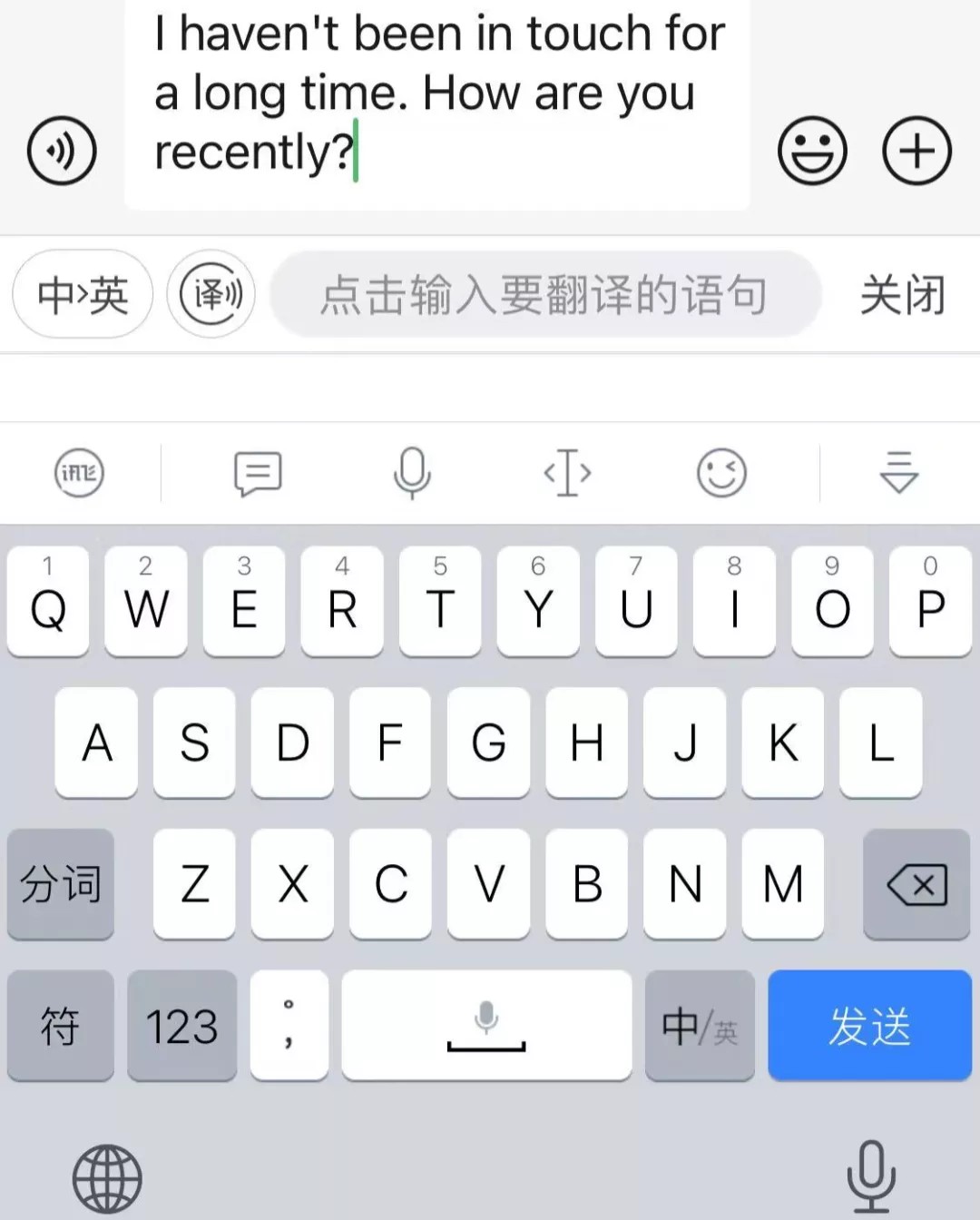Close the translation bar via 关闭

coord(901,294)
